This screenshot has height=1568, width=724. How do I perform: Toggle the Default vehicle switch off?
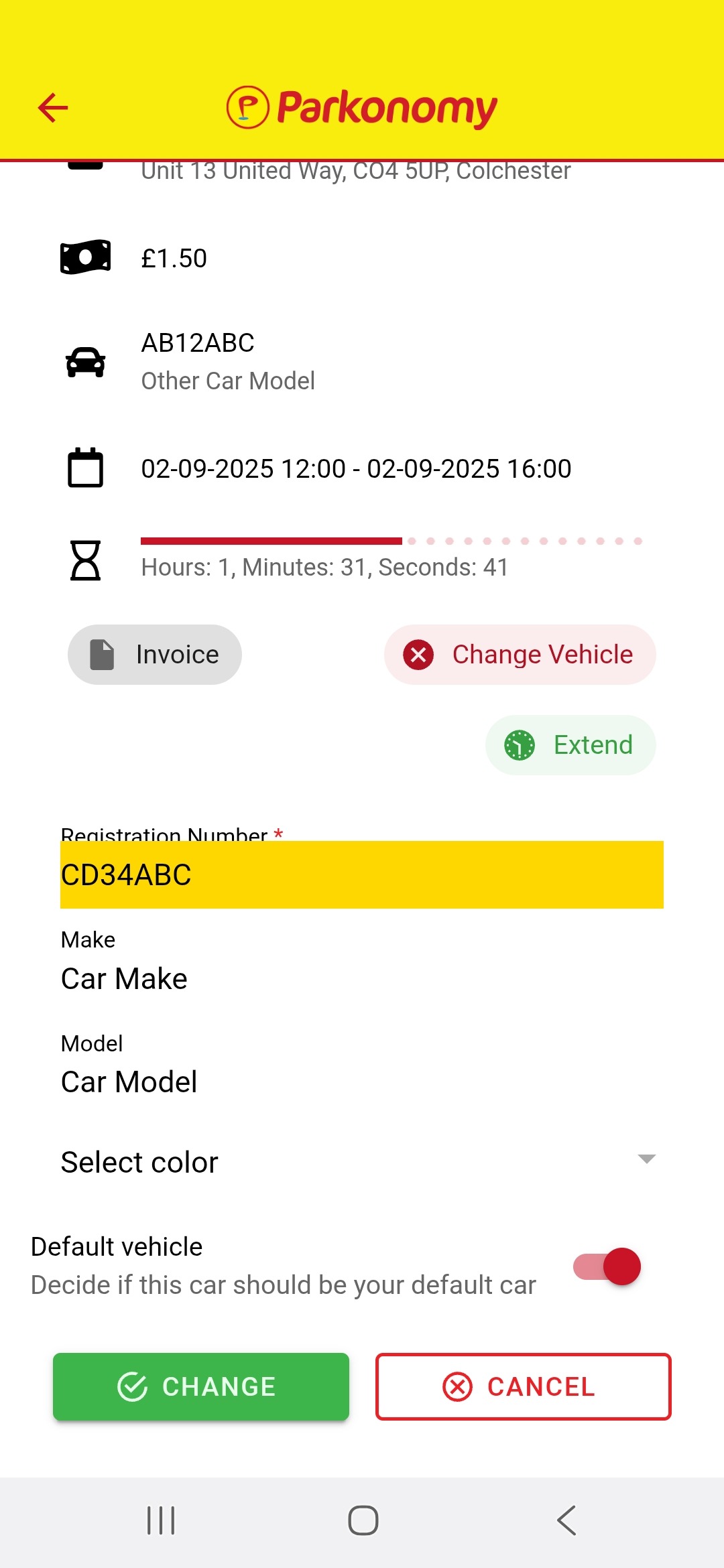(x=607, y=1266)
